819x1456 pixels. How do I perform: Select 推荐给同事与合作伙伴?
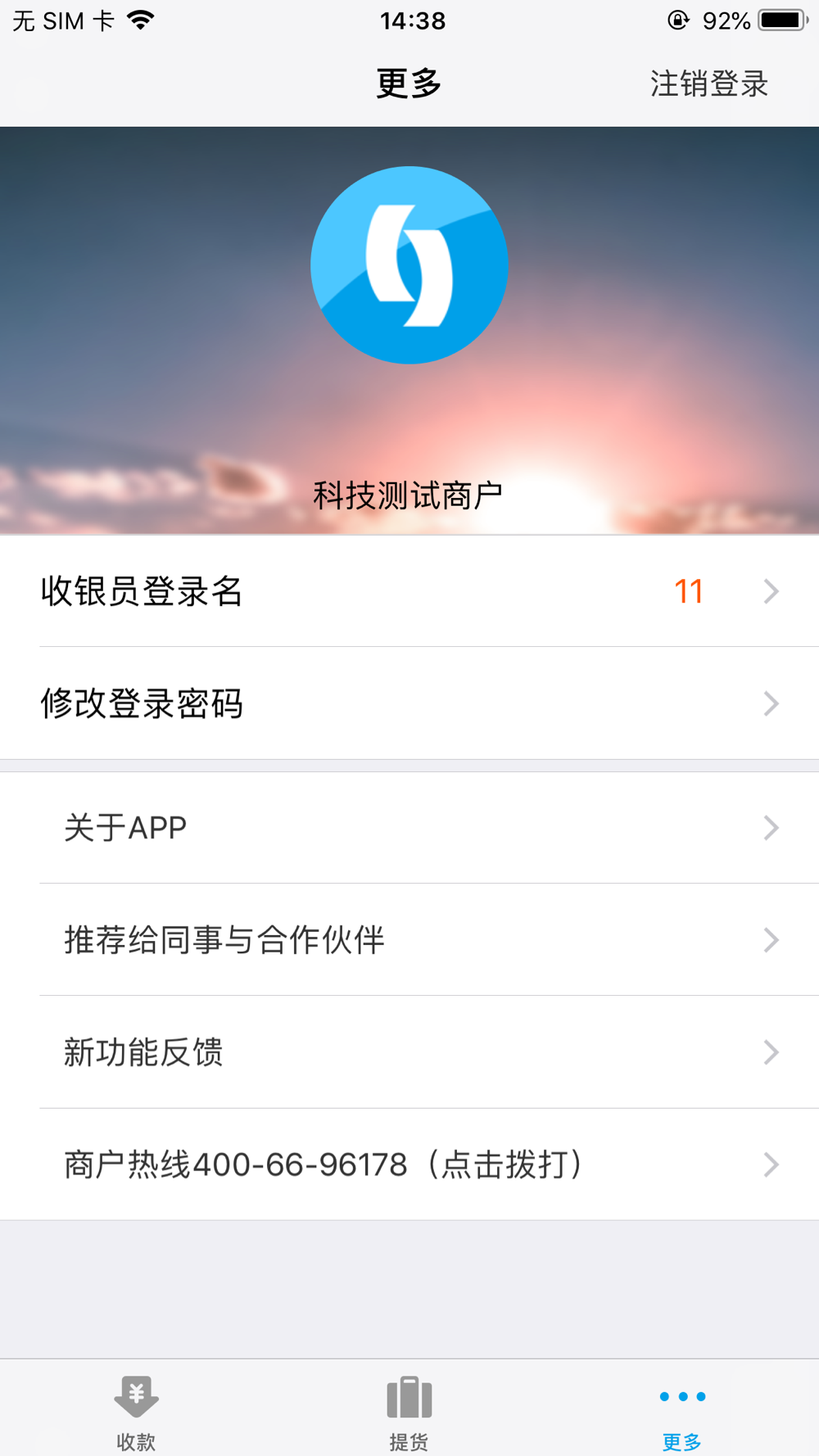[409, 940]
